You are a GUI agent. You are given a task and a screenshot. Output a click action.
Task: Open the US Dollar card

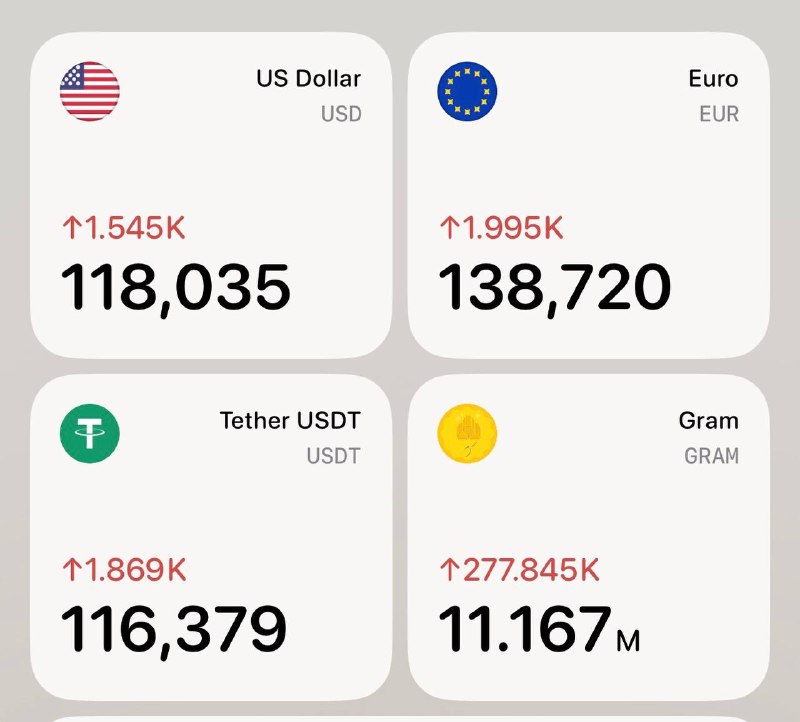pyautogui.click(x=210, y=195)
